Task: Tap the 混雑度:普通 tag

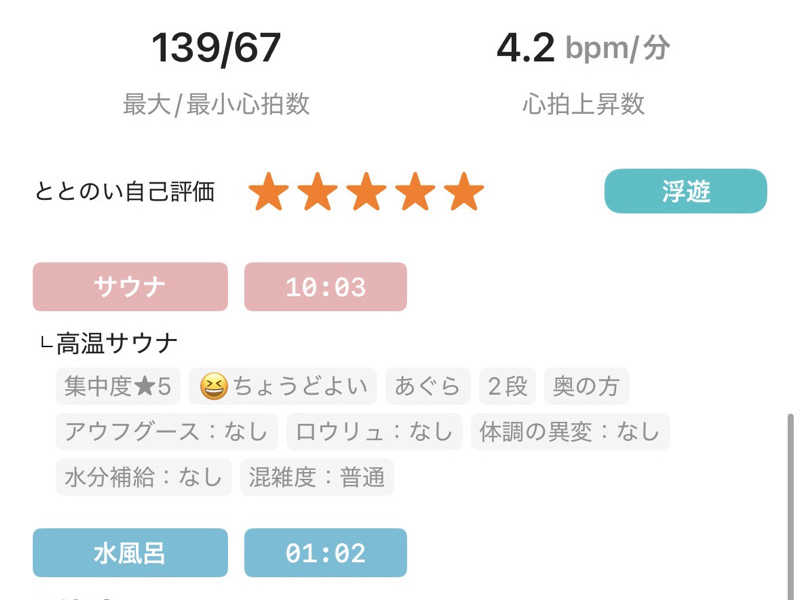Action: pyautogui.click(x=317, y=478)
